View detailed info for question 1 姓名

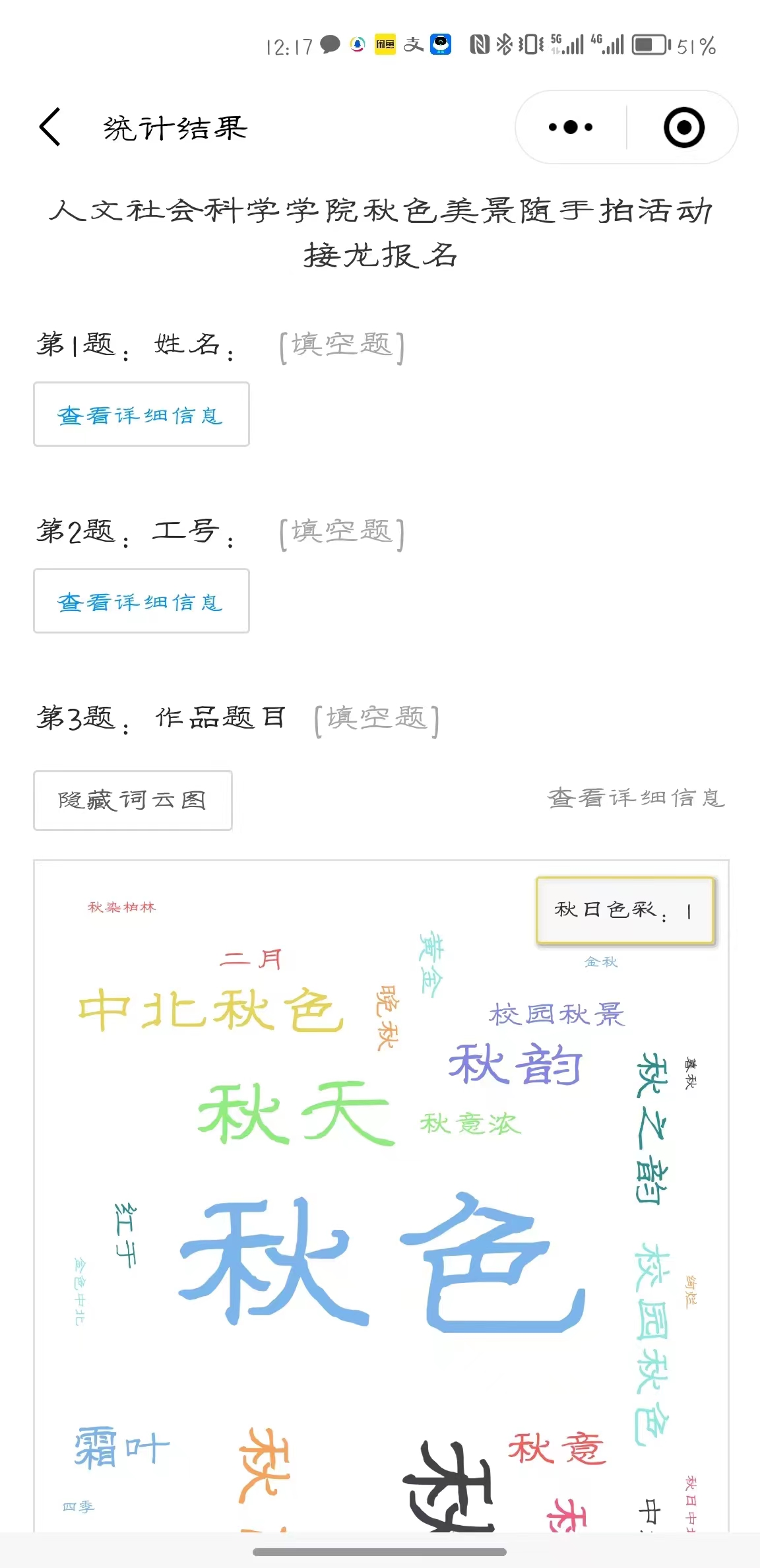[141, 414]
